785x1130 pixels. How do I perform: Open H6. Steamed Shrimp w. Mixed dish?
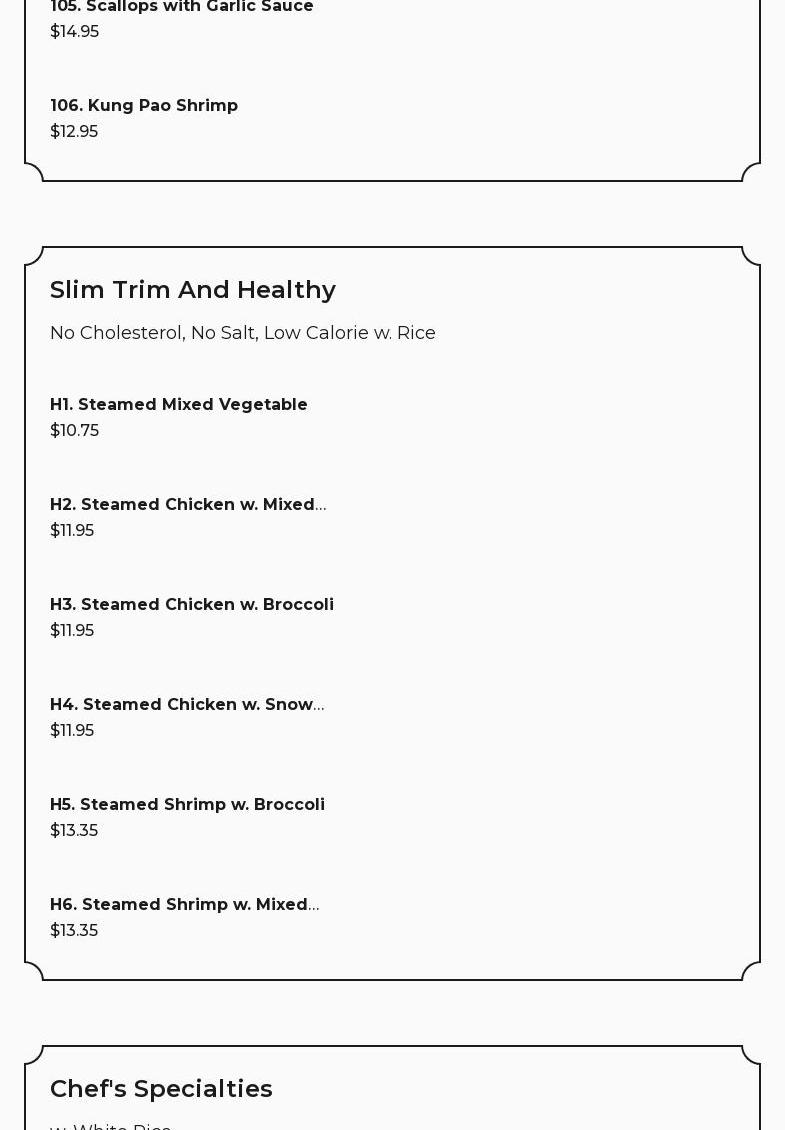[185, 905]
